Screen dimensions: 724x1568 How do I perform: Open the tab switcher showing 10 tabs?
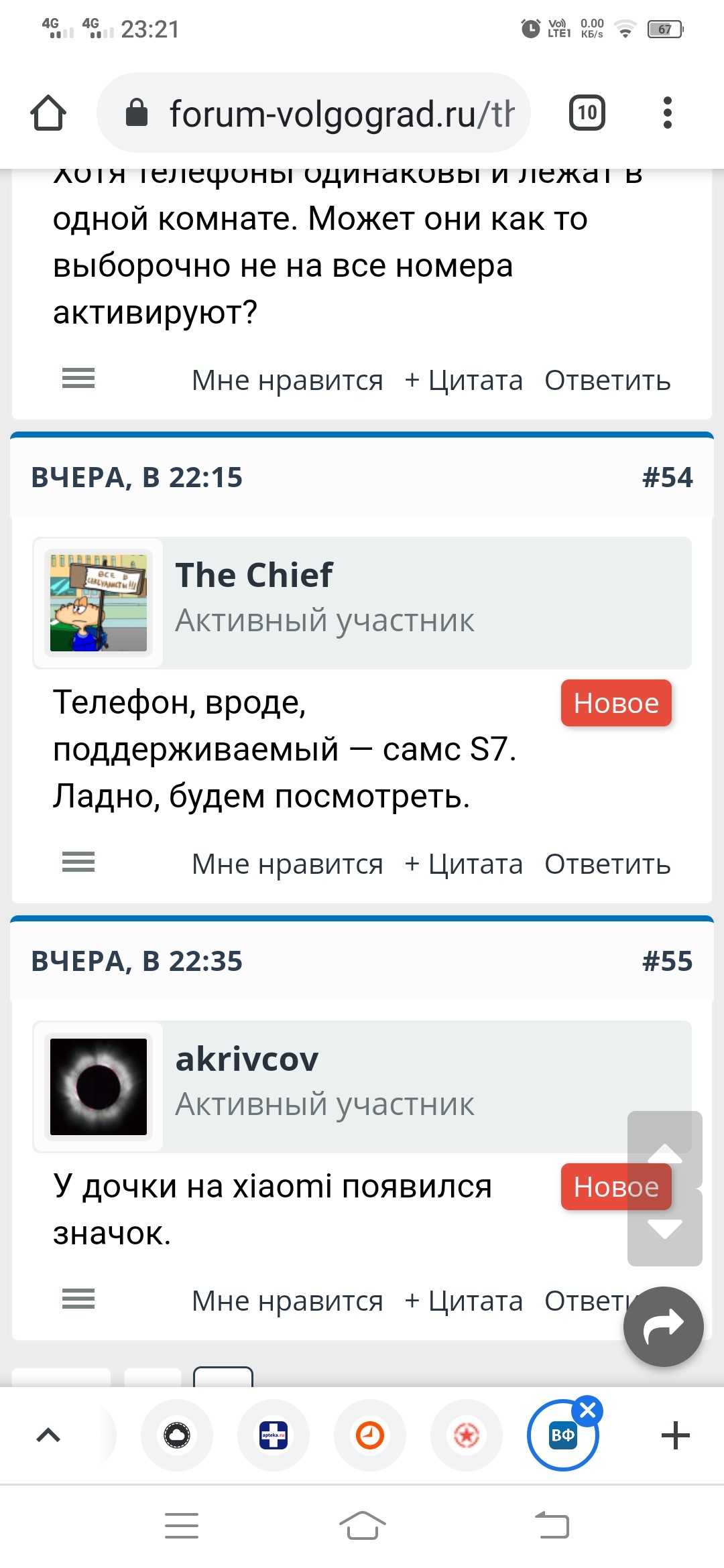click(x=587, y=113)
